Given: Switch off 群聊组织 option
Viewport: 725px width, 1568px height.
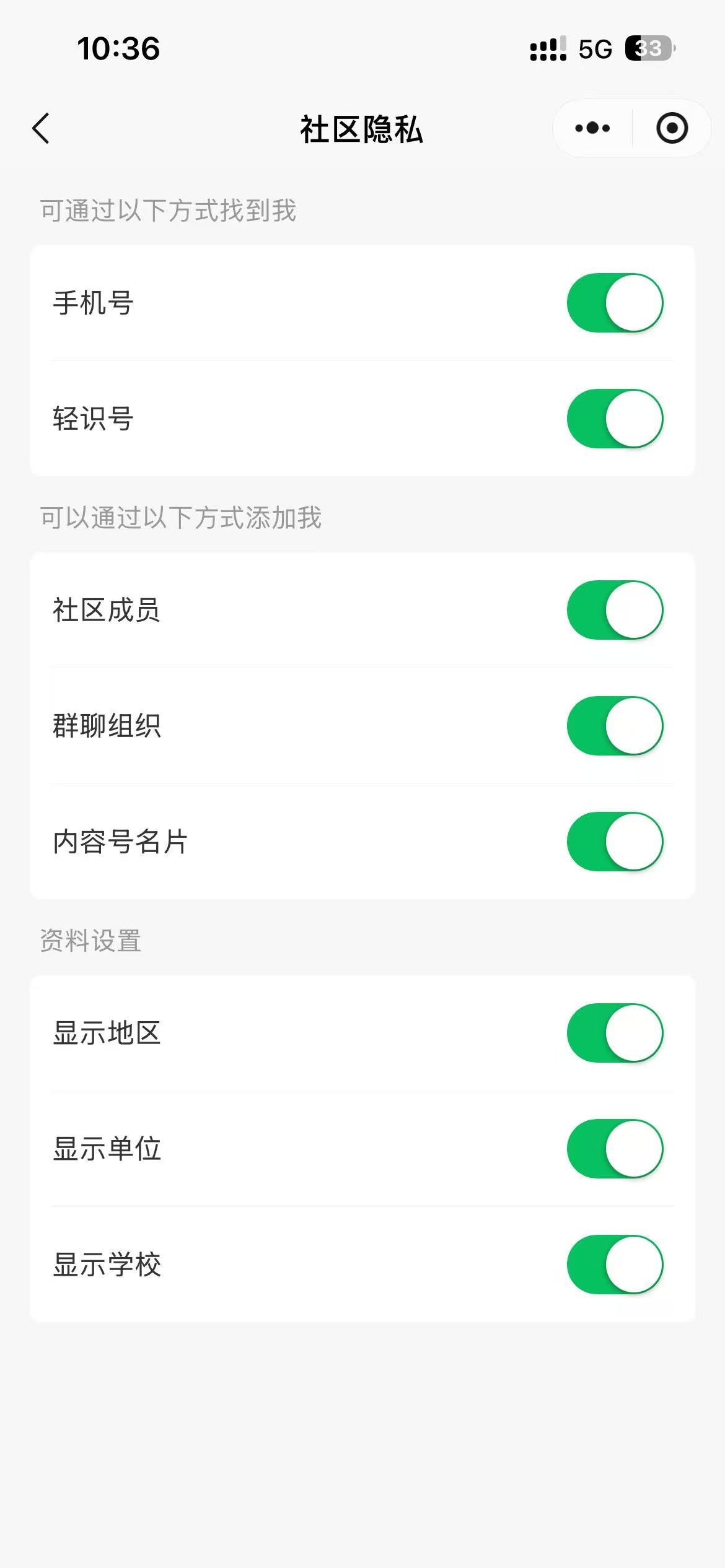Looking at the screenshot, I should click(x=615, y=726).
